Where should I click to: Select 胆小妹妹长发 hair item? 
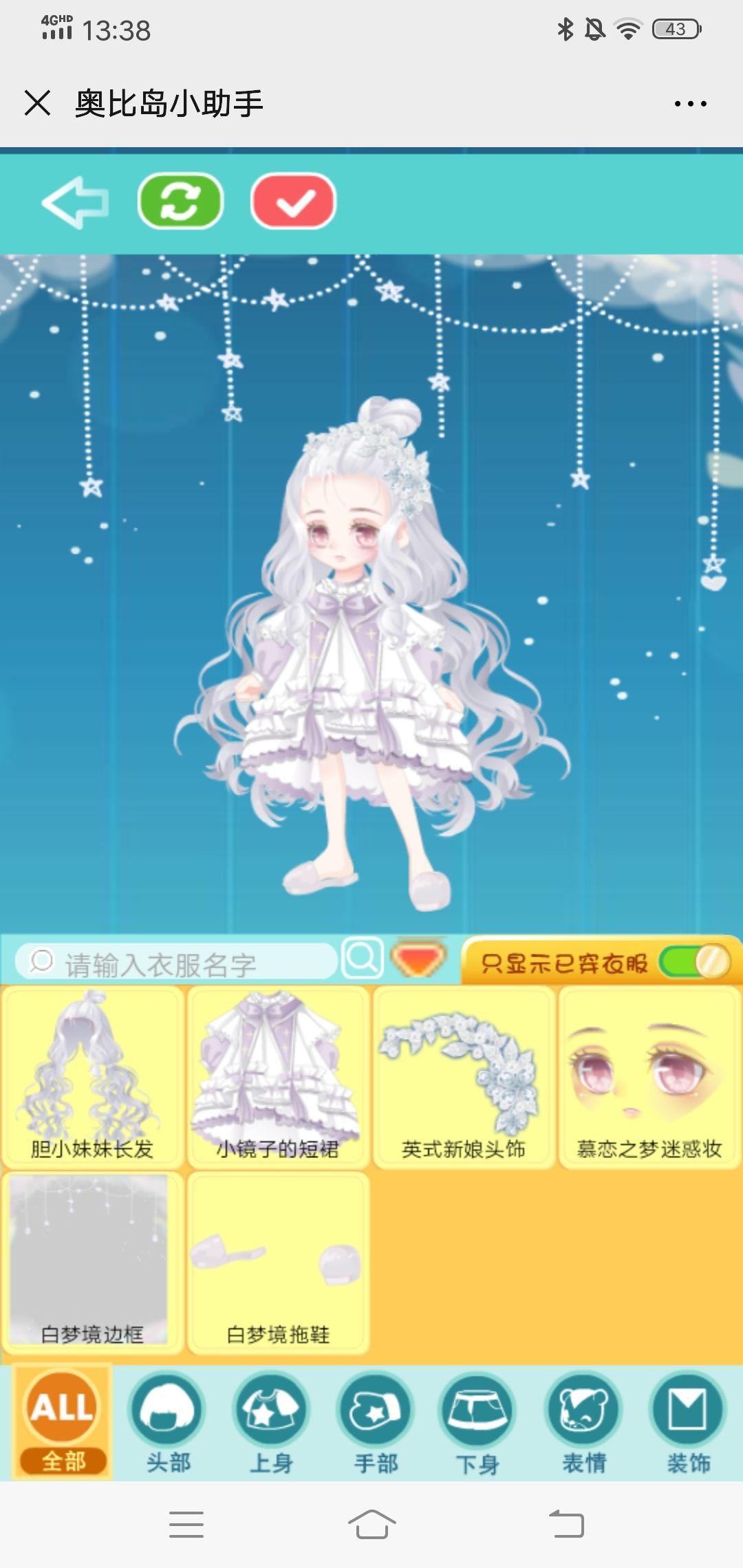93,1077
